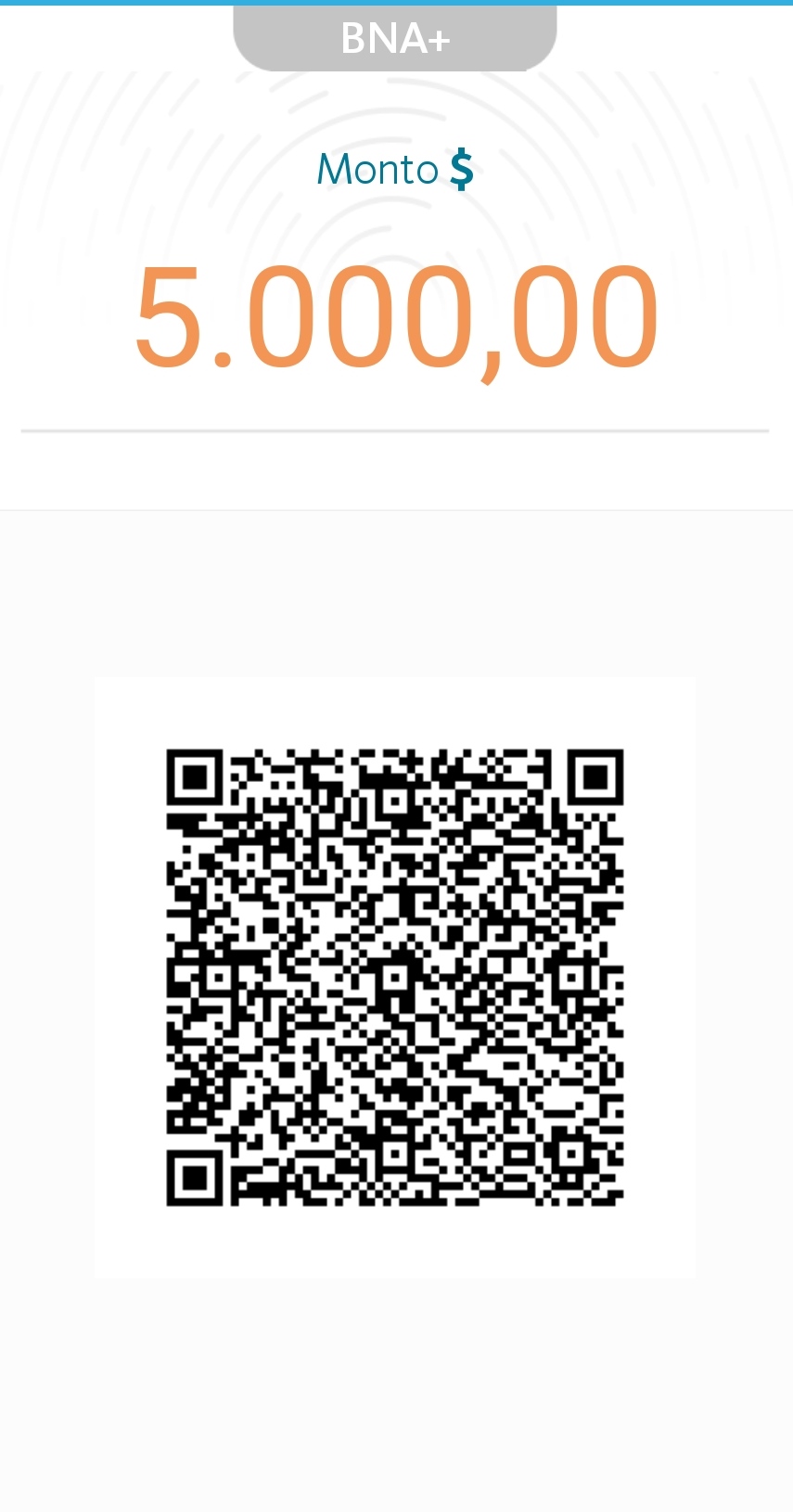
Task: Edit the Monto amount 5.000,00 field
Action: tap(396, 318)
